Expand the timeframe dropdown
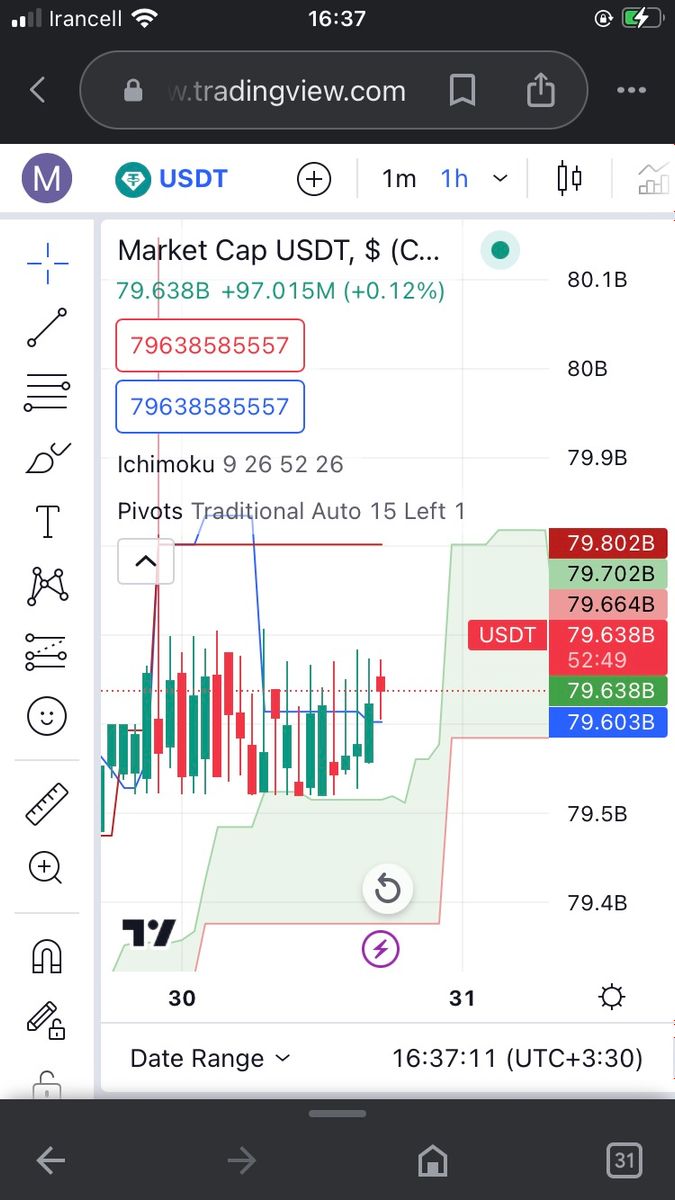Screen dimensions: 675x1200 (x=500, y=179)
